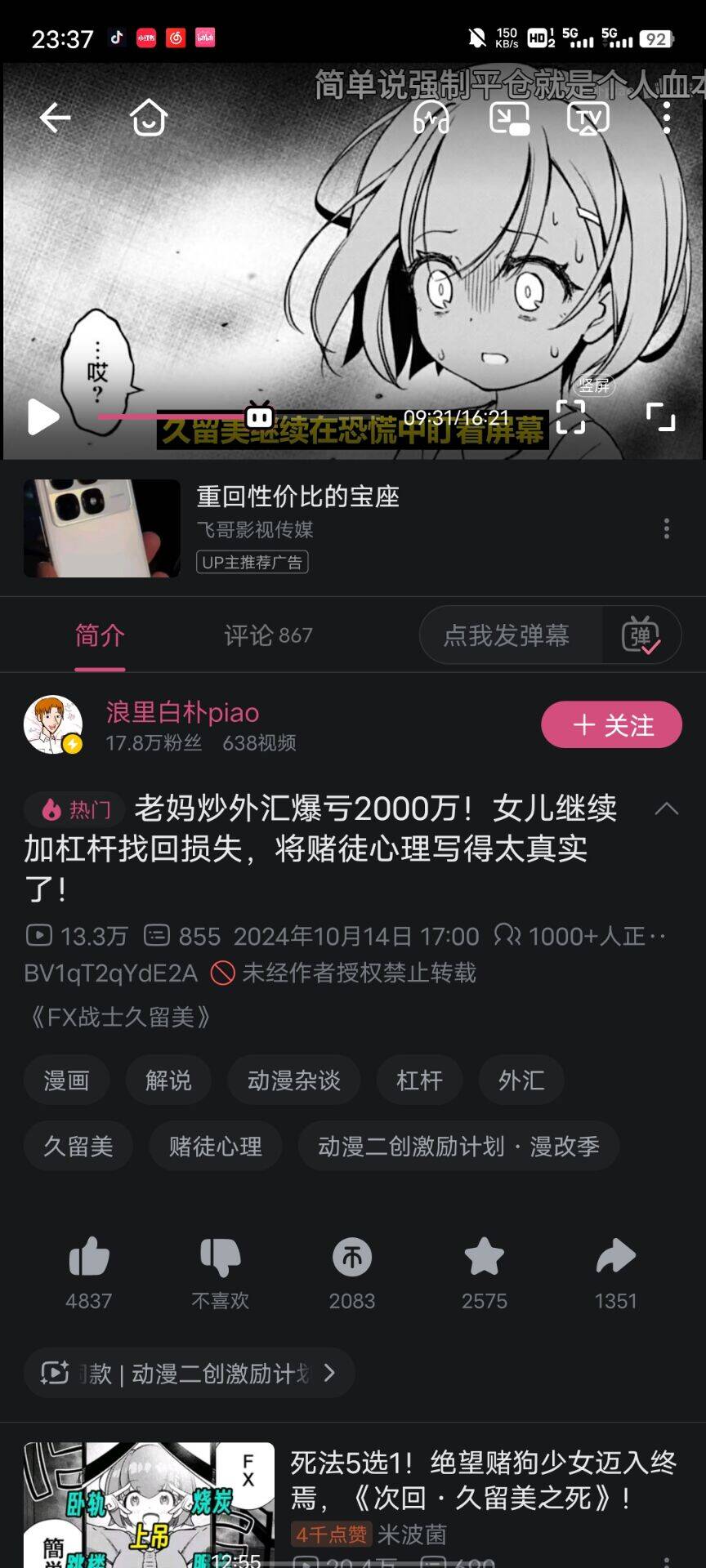Play the paused video
706x1568 pixels.
pyautogui.click(x=43, y=417)
